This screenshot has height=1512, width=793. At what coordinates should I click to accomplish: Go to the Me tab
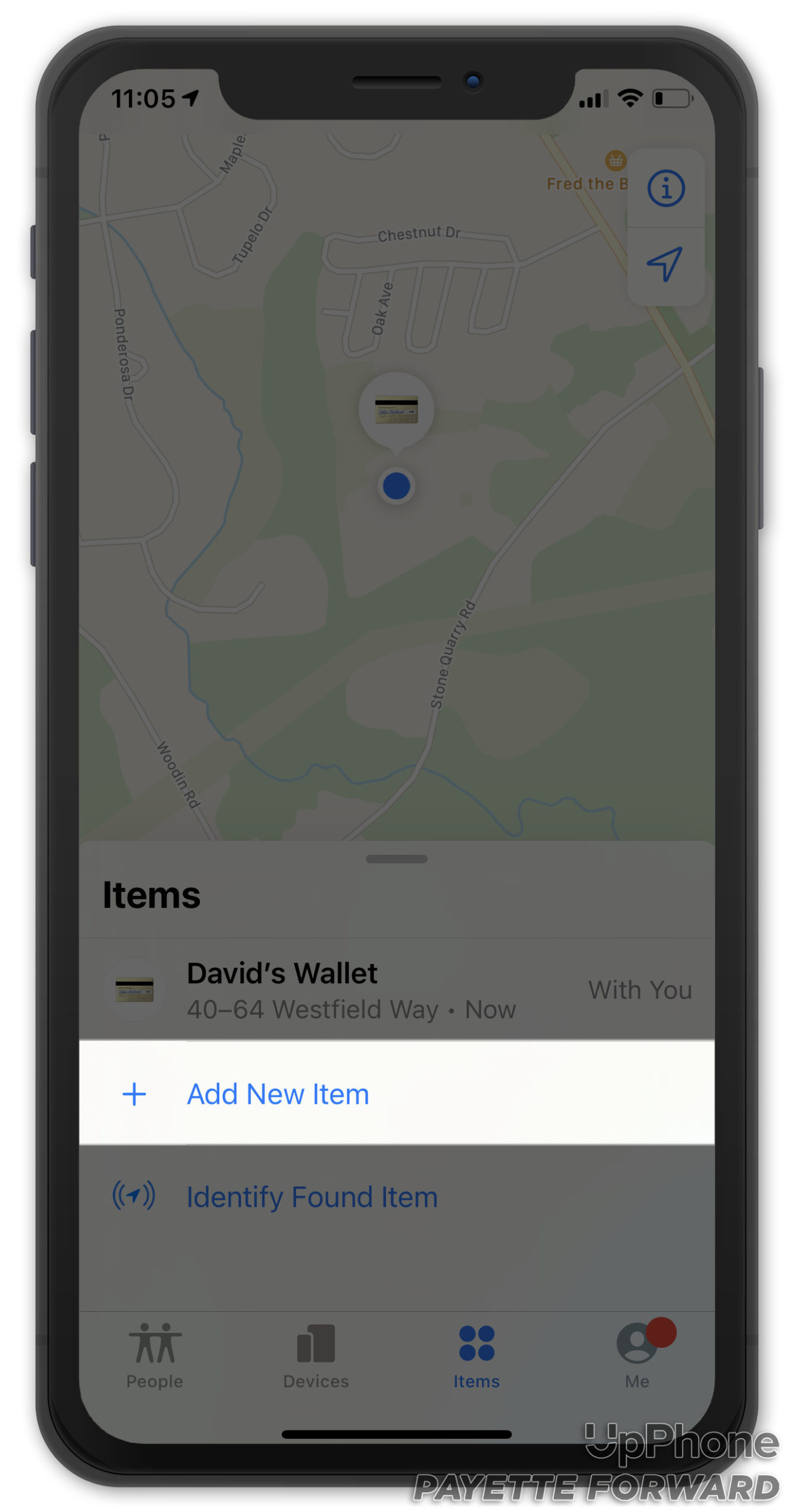pyautogui.click(x=638, y=1355)
